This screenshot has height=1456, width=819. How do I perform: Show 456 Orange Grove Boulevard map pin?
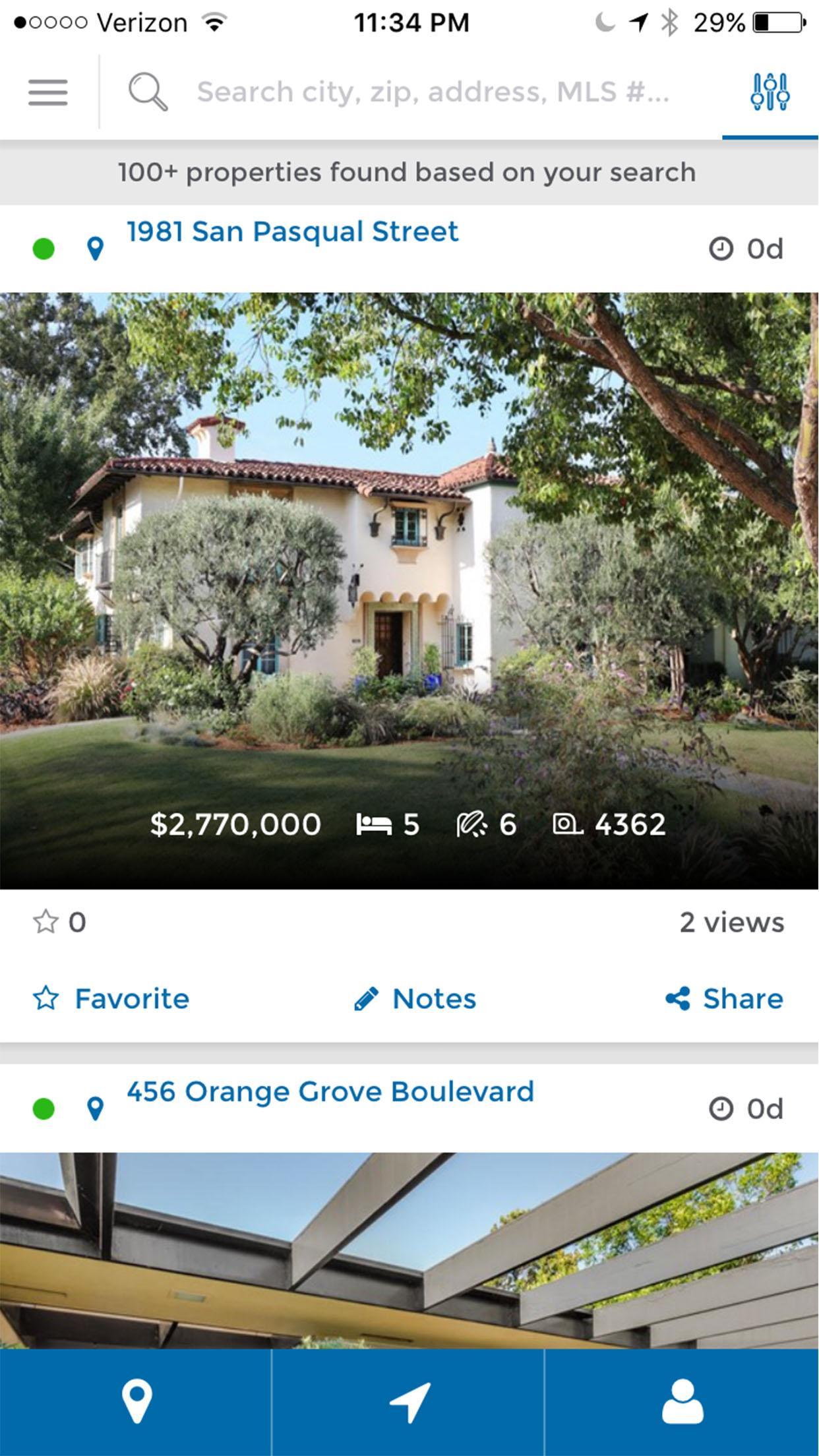pos(96,1109)
